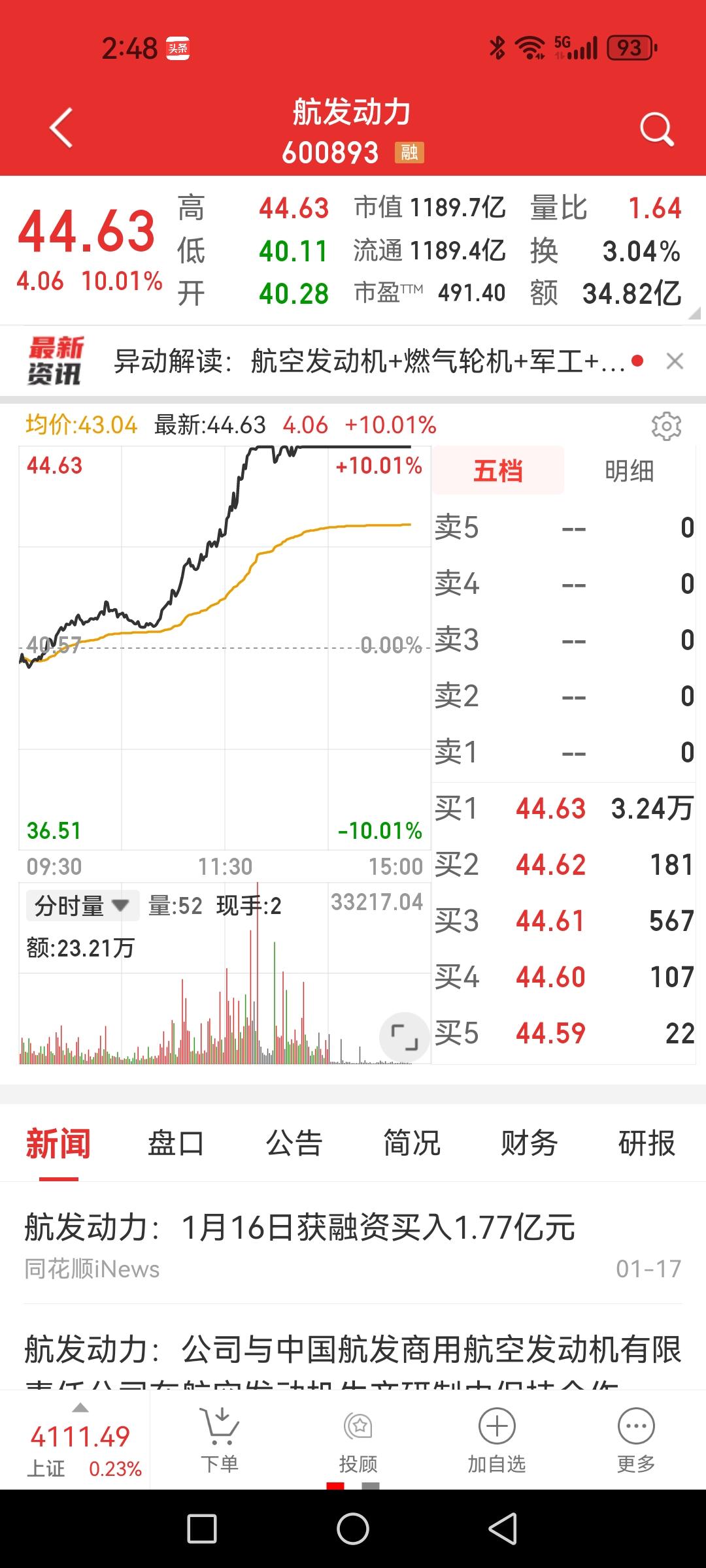Open the chart settings gear
The image size is (706, 1568).
(x=666, y=426)
